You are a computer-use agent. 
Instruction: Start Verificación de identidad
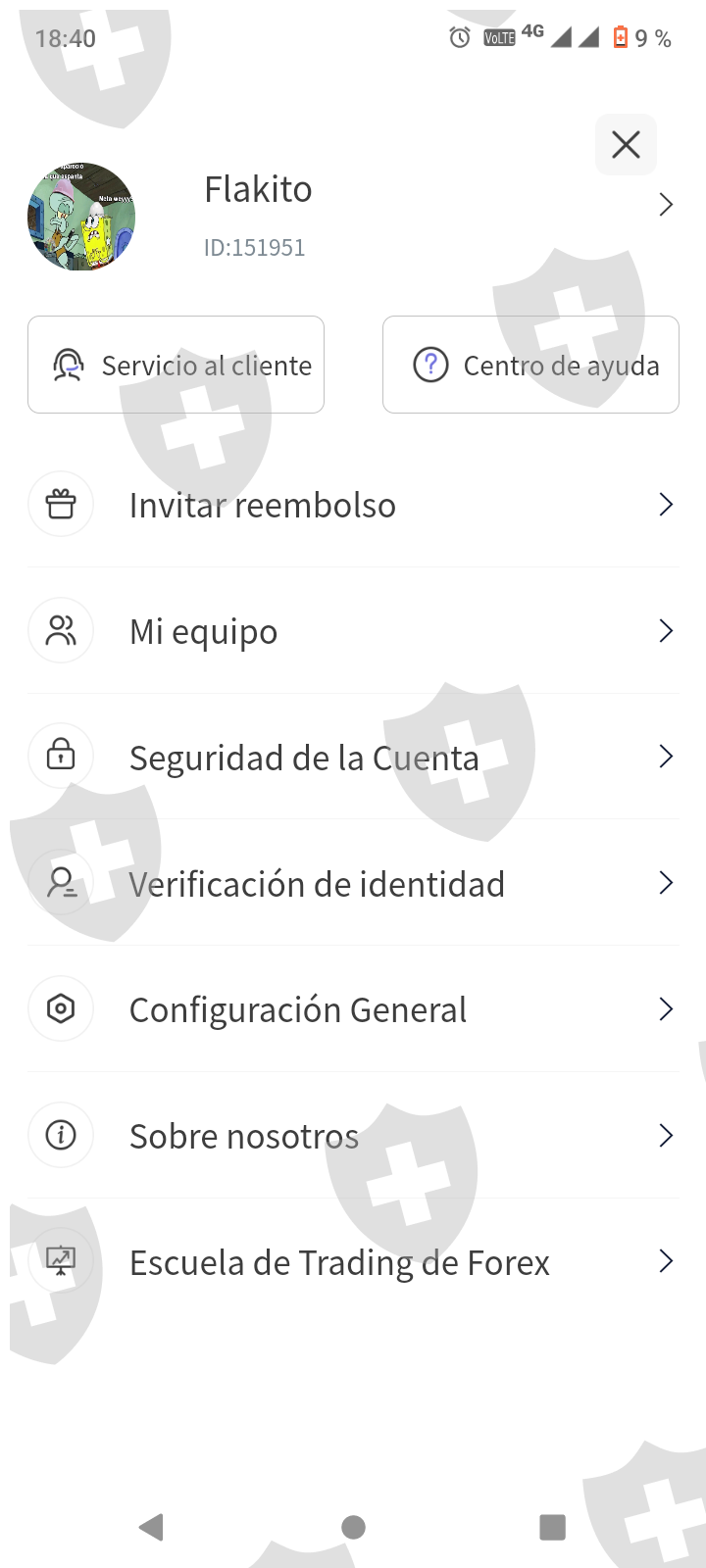(353, 883)
